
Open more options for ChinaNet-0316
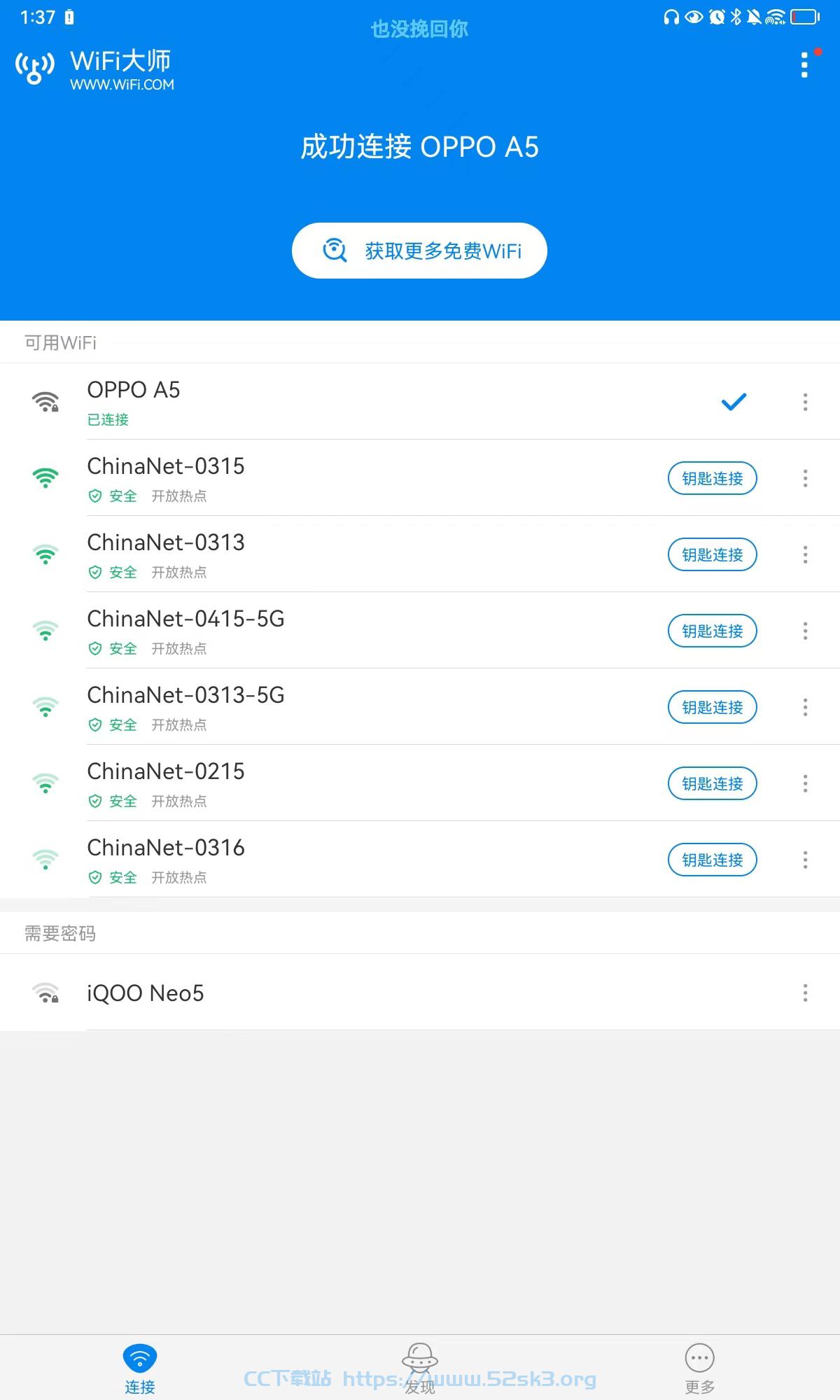805,860
